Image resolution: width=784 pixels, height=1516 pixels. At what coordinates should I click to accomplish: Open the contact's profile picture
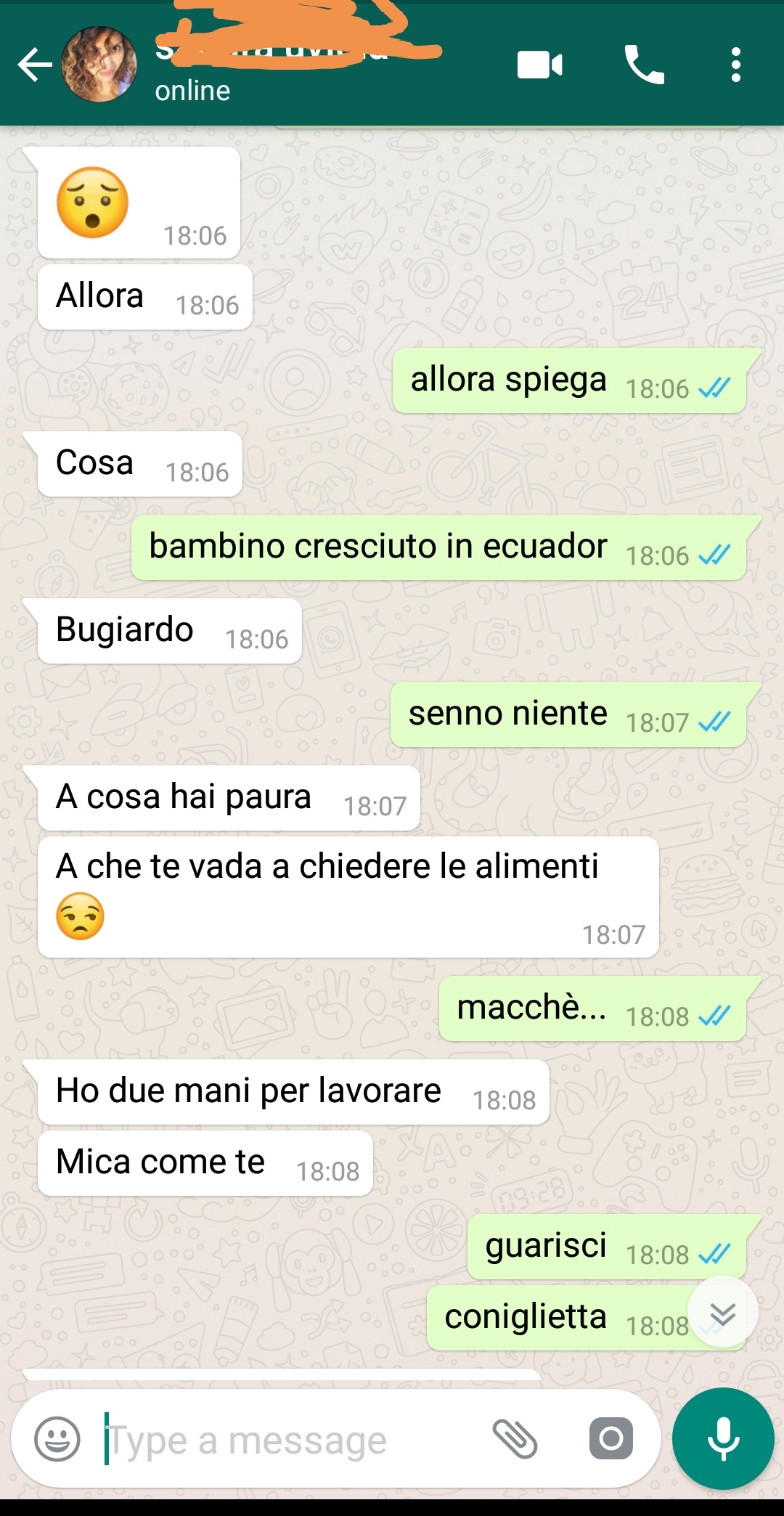[x=99, y=65]
